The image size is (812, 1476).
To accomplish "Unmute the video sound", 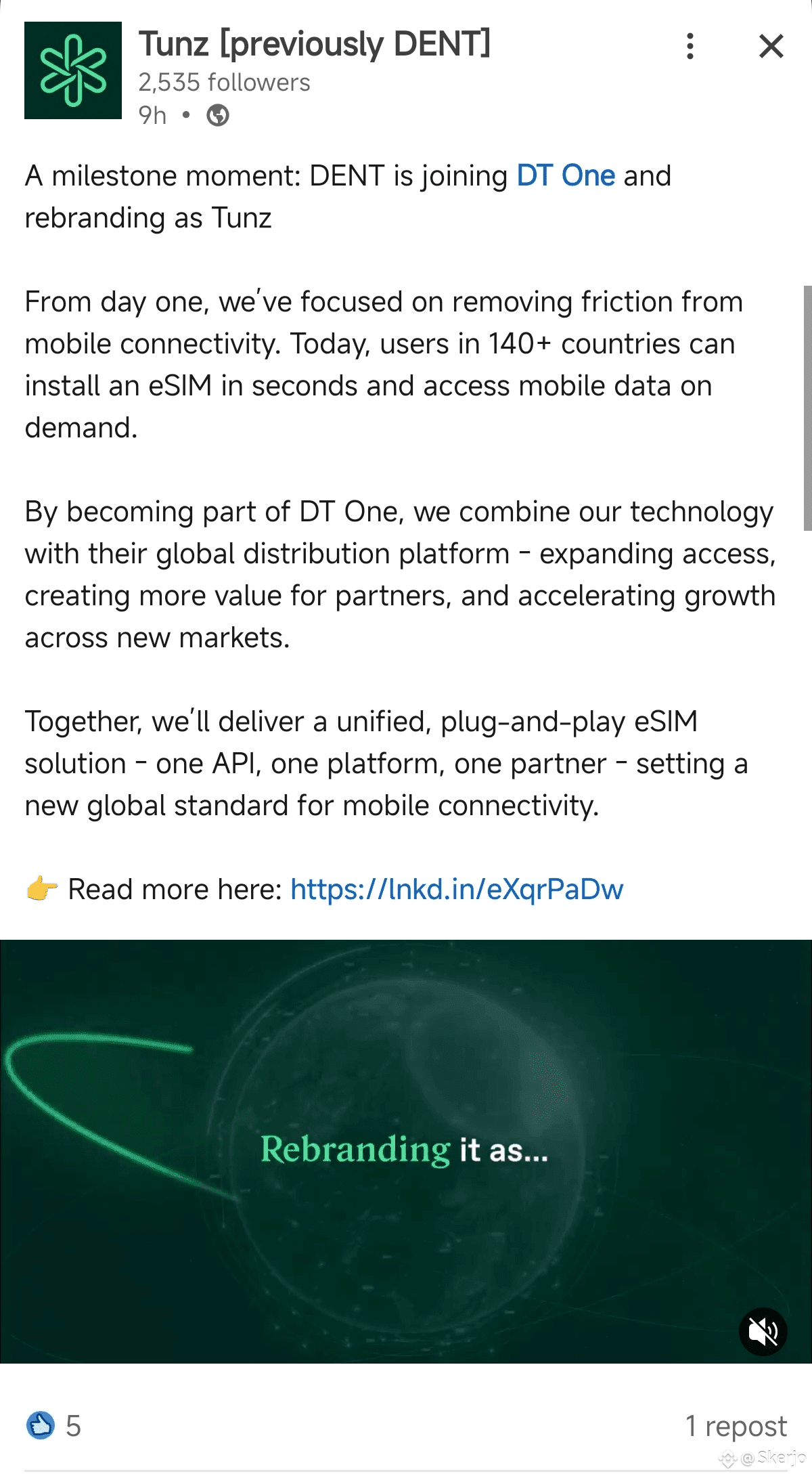I will point(763,1331).
